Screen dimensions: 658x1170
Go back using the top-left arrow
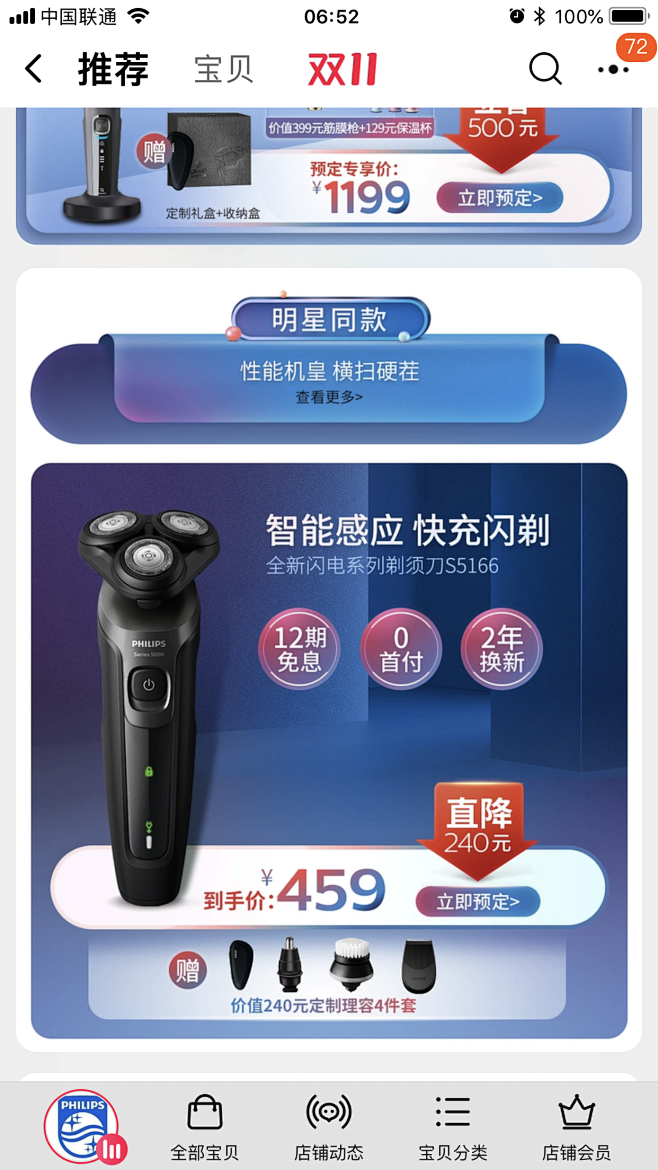(x=34, y=69)
